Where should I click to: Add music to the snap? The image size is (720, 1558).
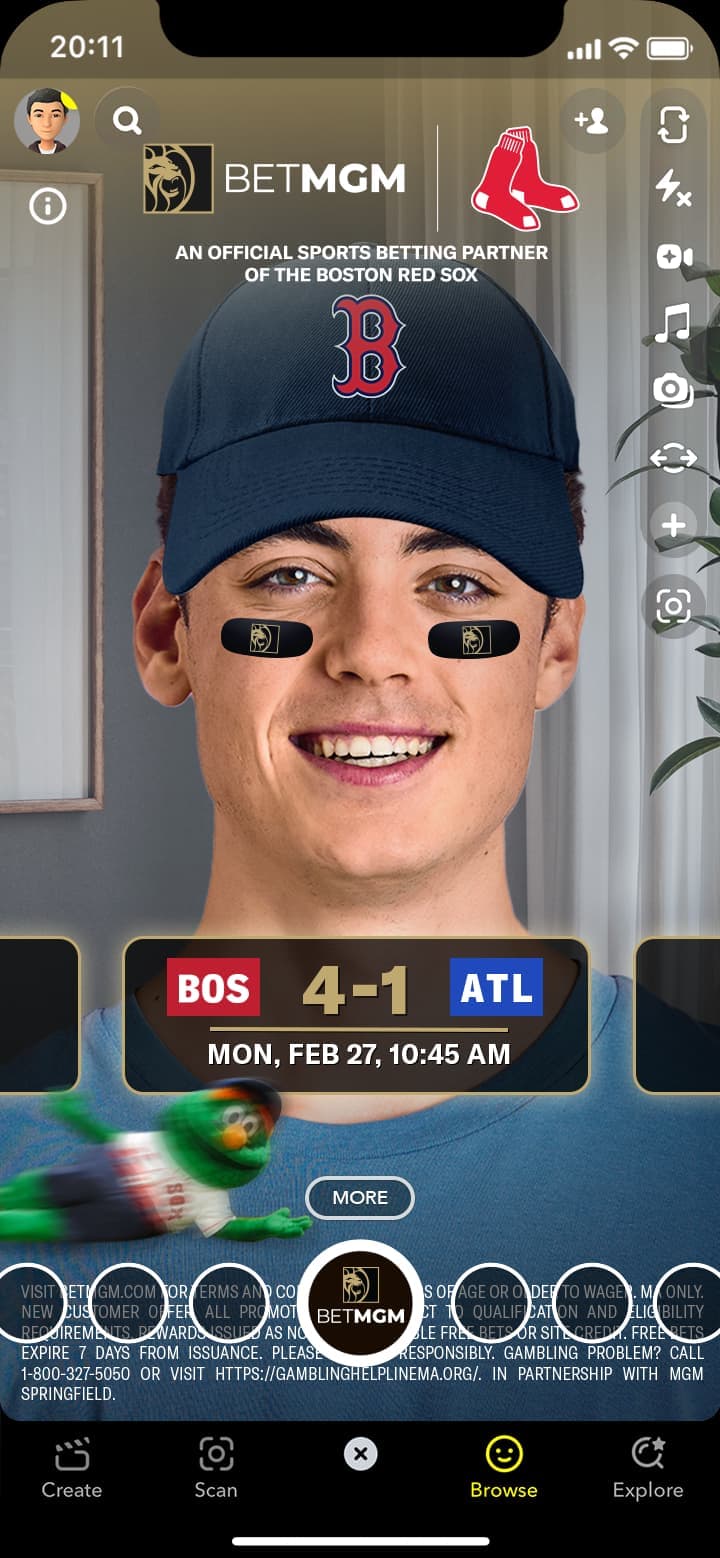pyautogui.click(x=673, y=324)
